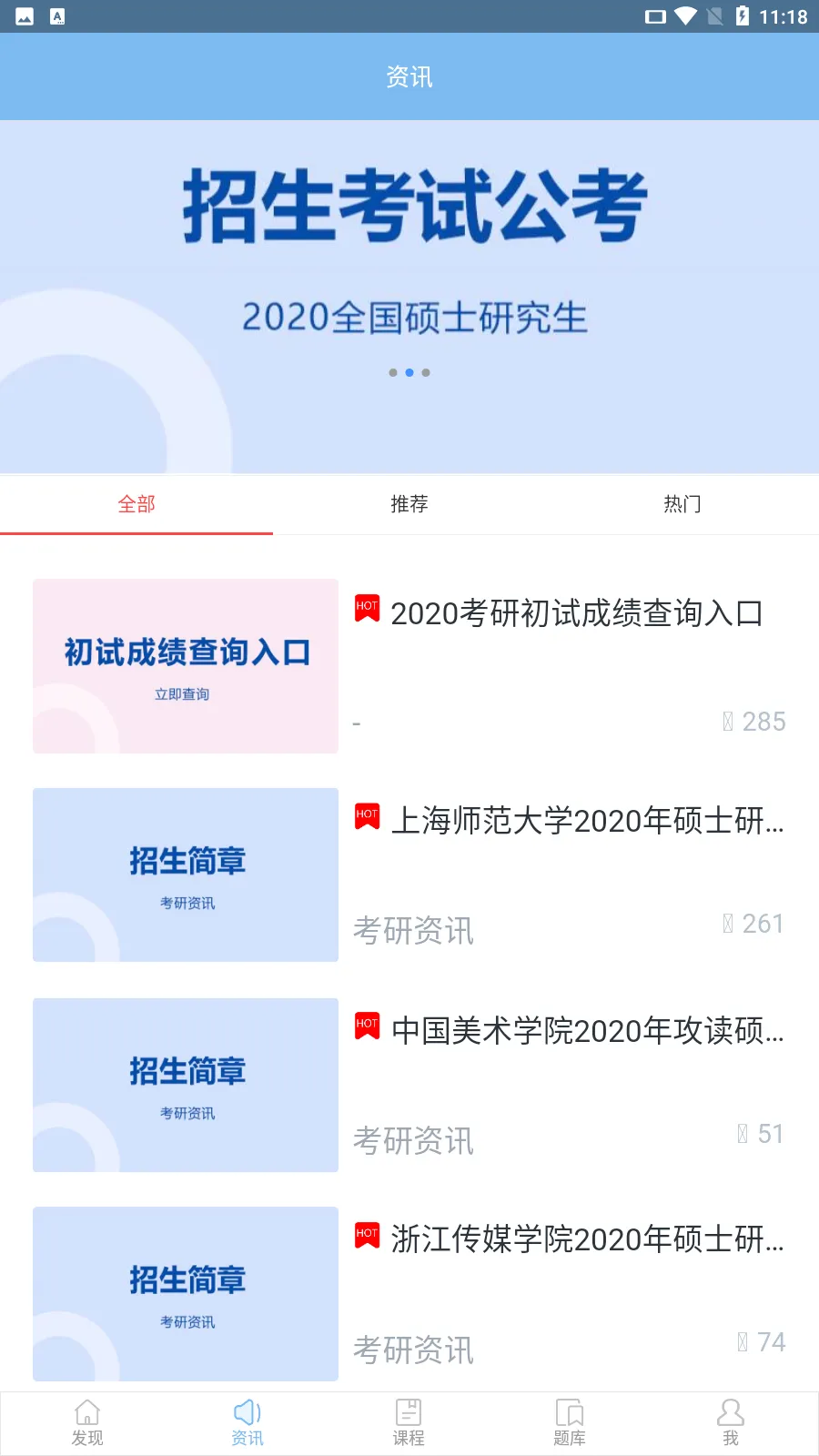This screenshot has width=819, height=1456.
Task: Open 2020考研初试成绩查询入口 article
Action: 409,666
